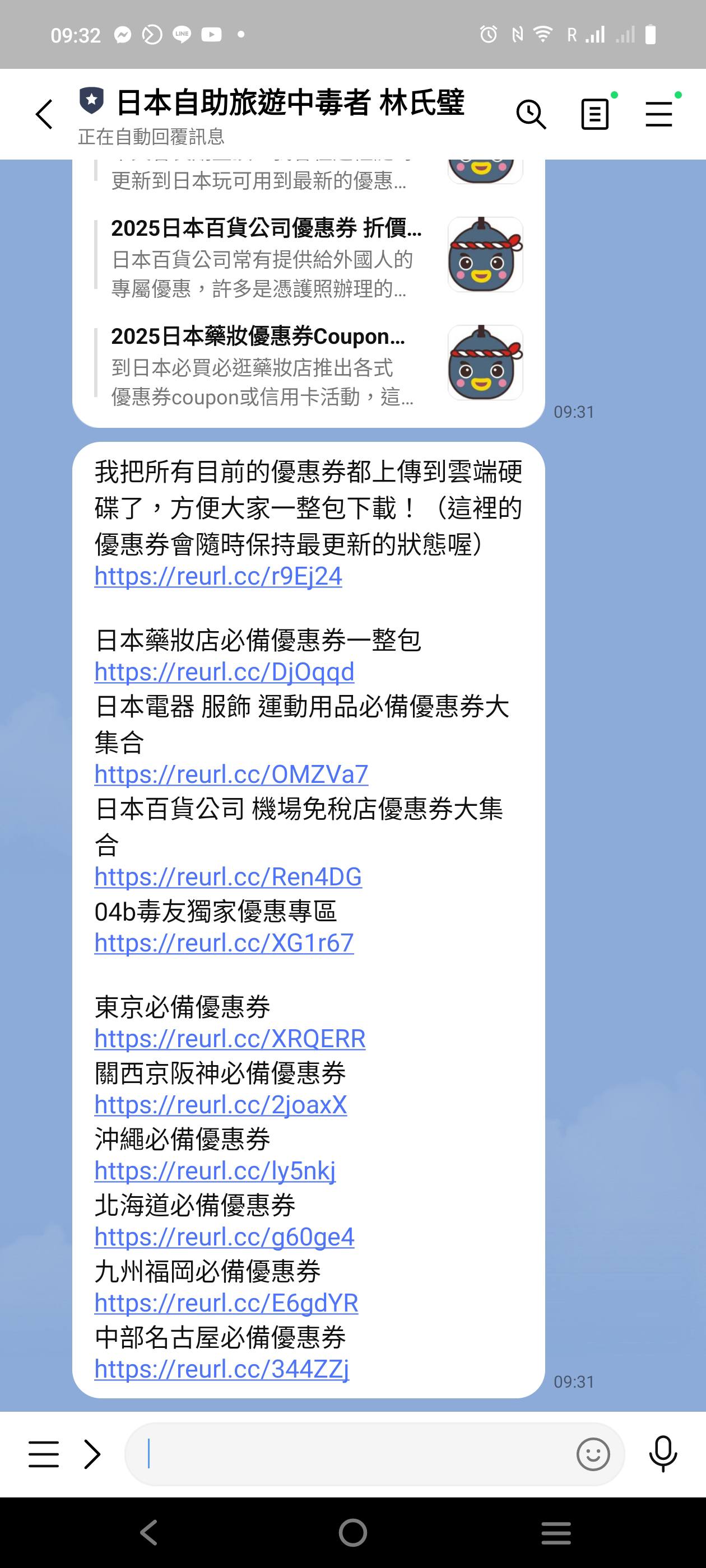706x1568 pixels.
Task: Open 中部名古屋 link reurl.cc/344ZZj
Action: (222, 1369)
